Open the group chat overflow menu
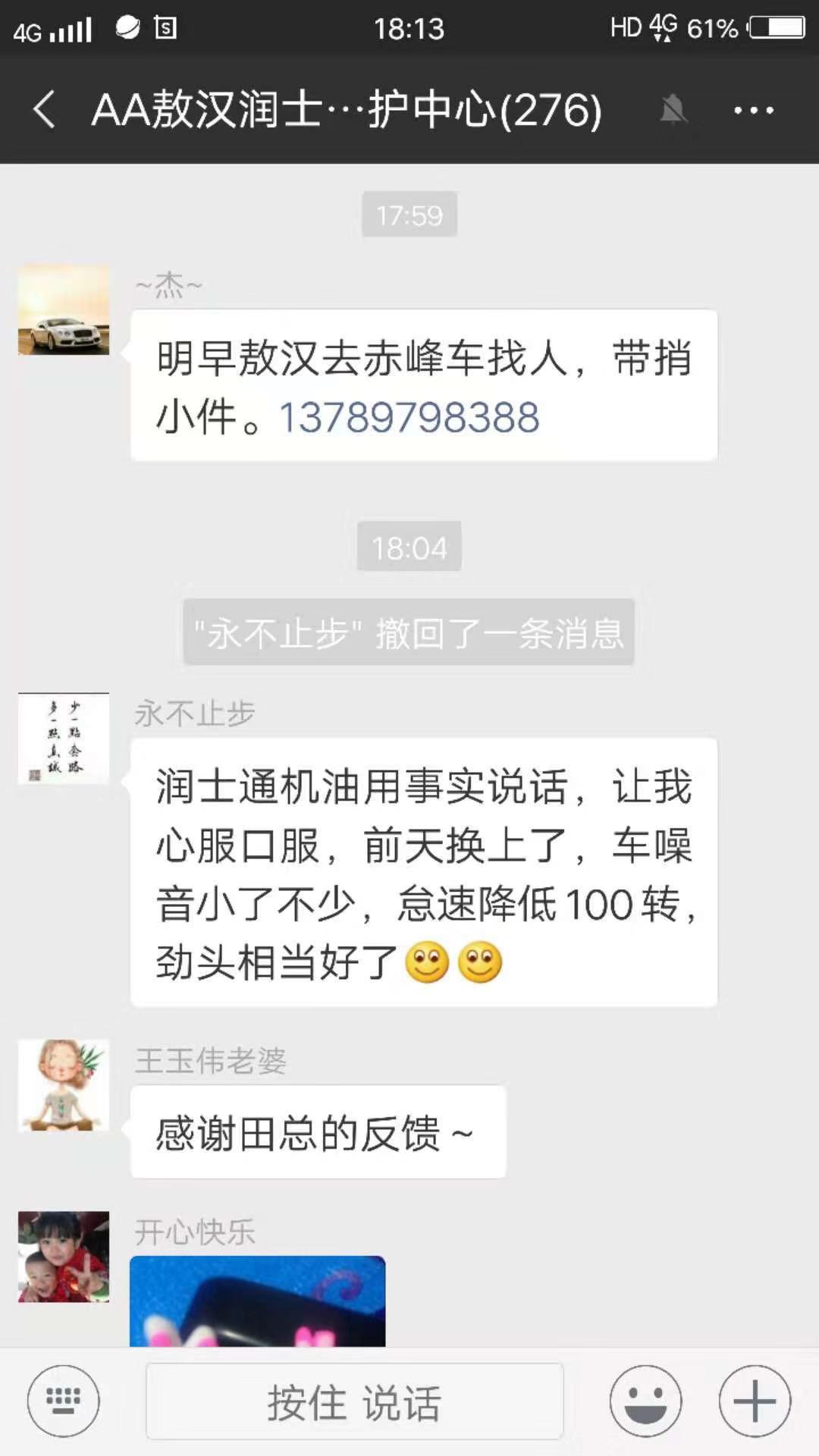The image size is (819, 1456). tap(753, 111)
